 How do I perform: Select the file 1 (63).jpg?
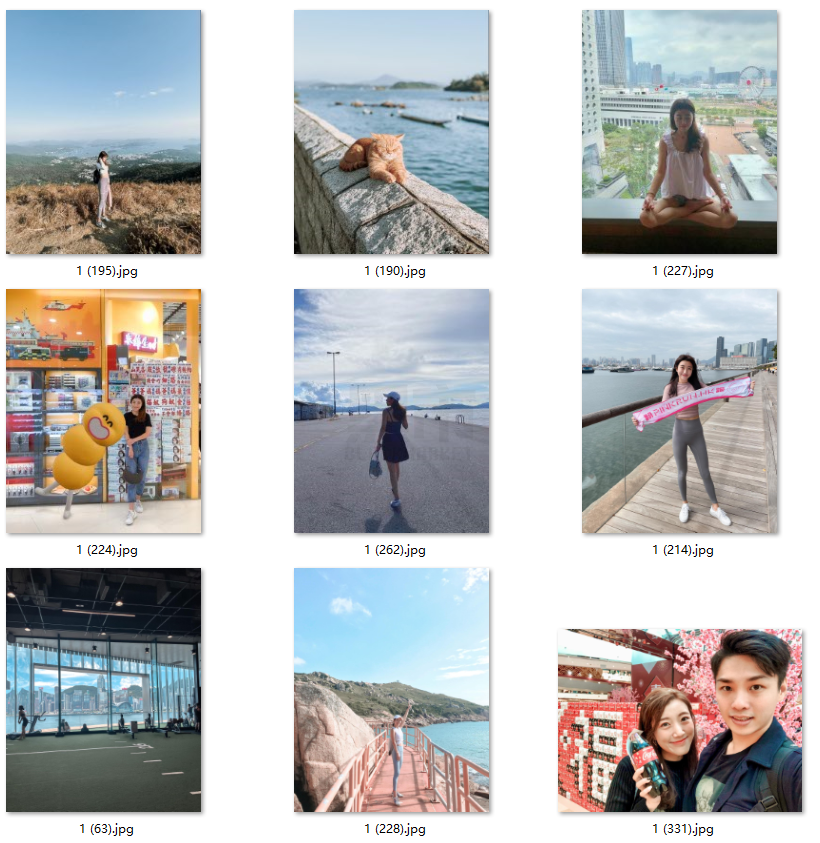pos(103,690)
